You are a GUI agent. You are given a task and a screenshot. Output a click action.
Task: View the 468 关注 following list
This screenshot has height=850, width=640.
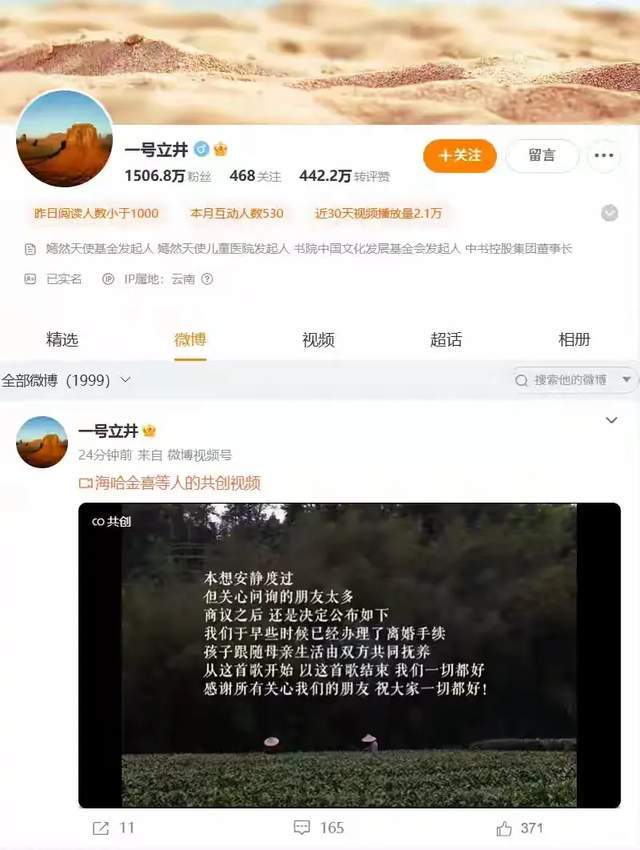[255, 176]
